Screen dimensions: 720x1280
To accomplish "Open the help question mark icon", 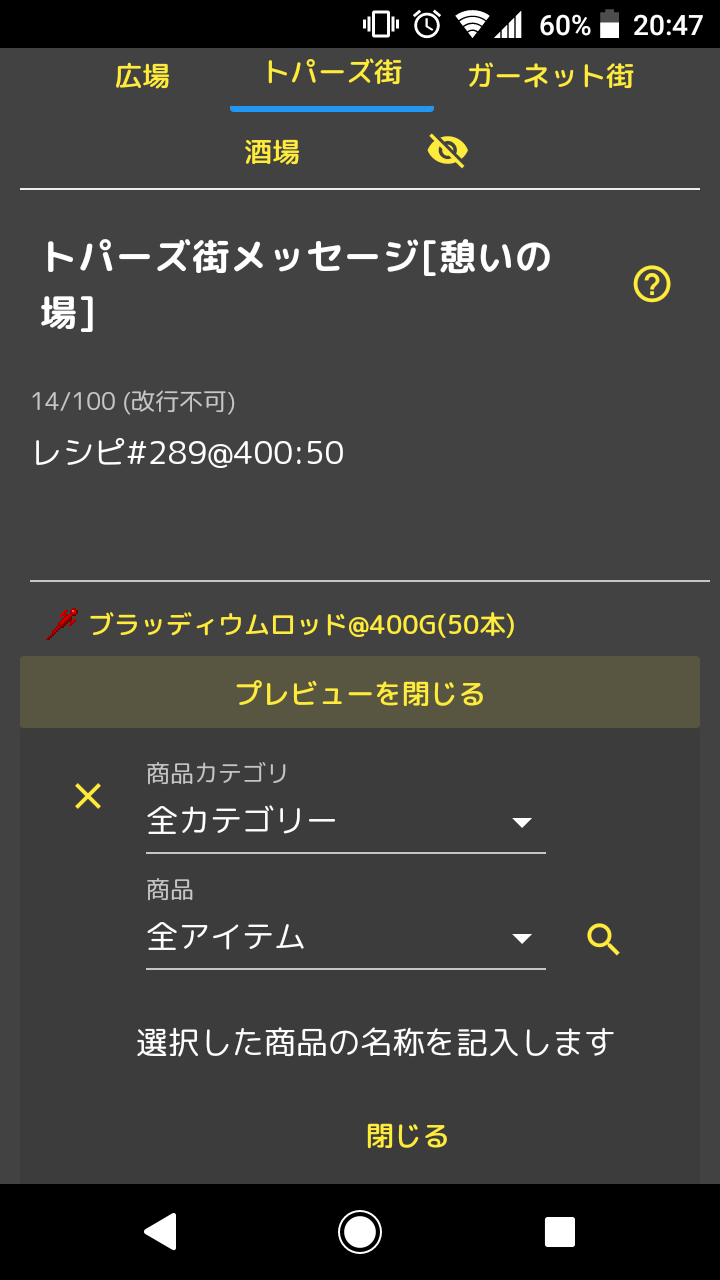I will click(652, 285).
